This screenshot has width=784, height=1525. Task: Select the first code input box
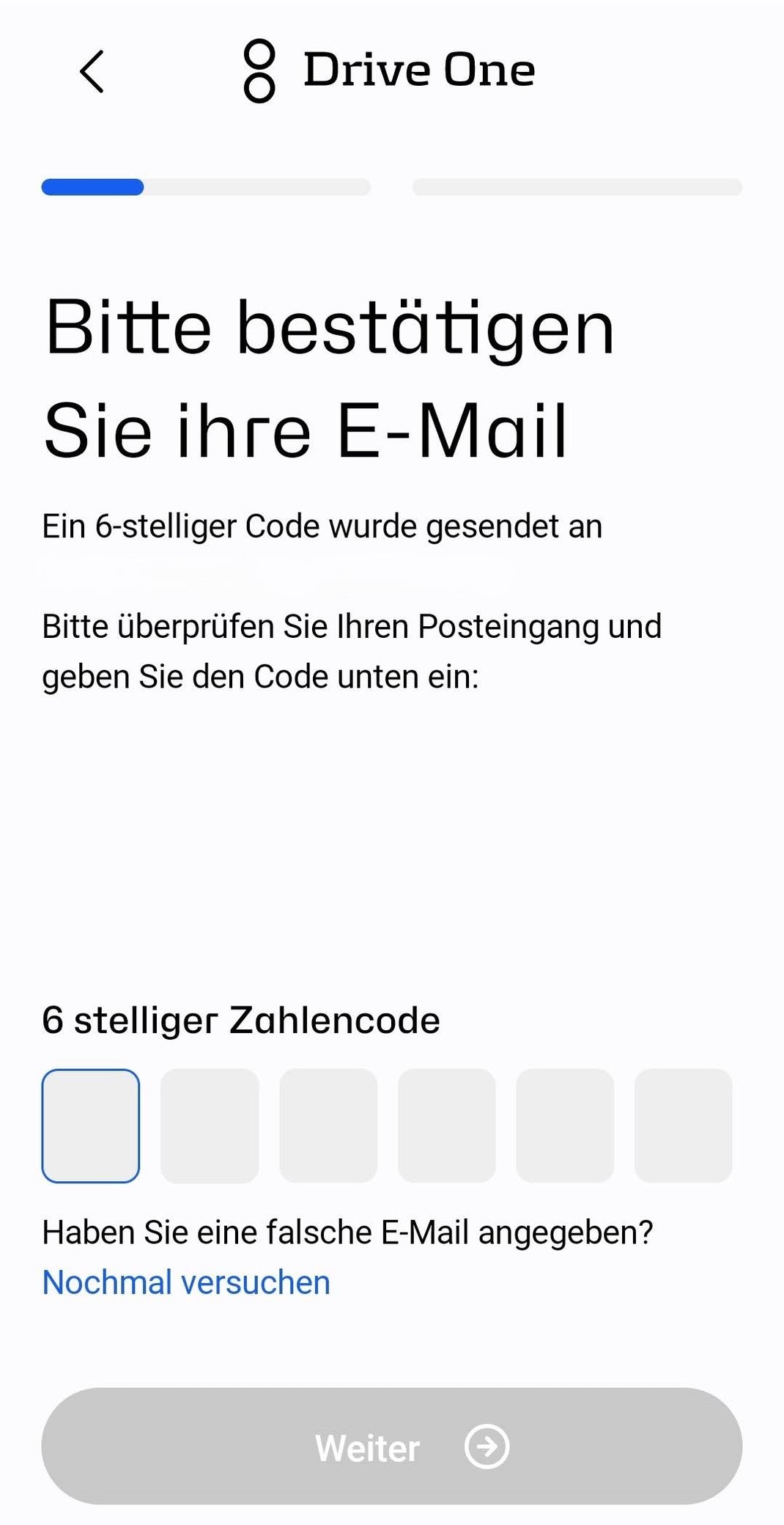[91, 1127]
